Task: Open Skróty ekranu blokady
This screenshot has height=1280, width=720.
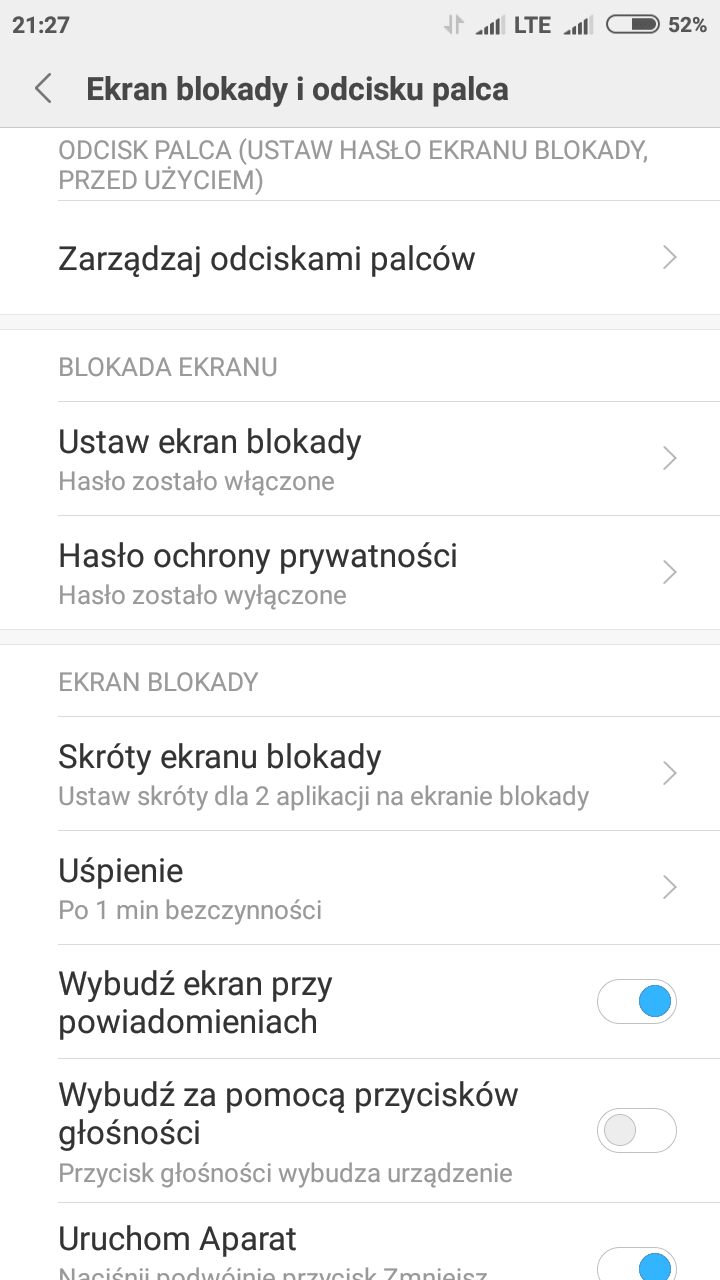Action: [360, 774]
